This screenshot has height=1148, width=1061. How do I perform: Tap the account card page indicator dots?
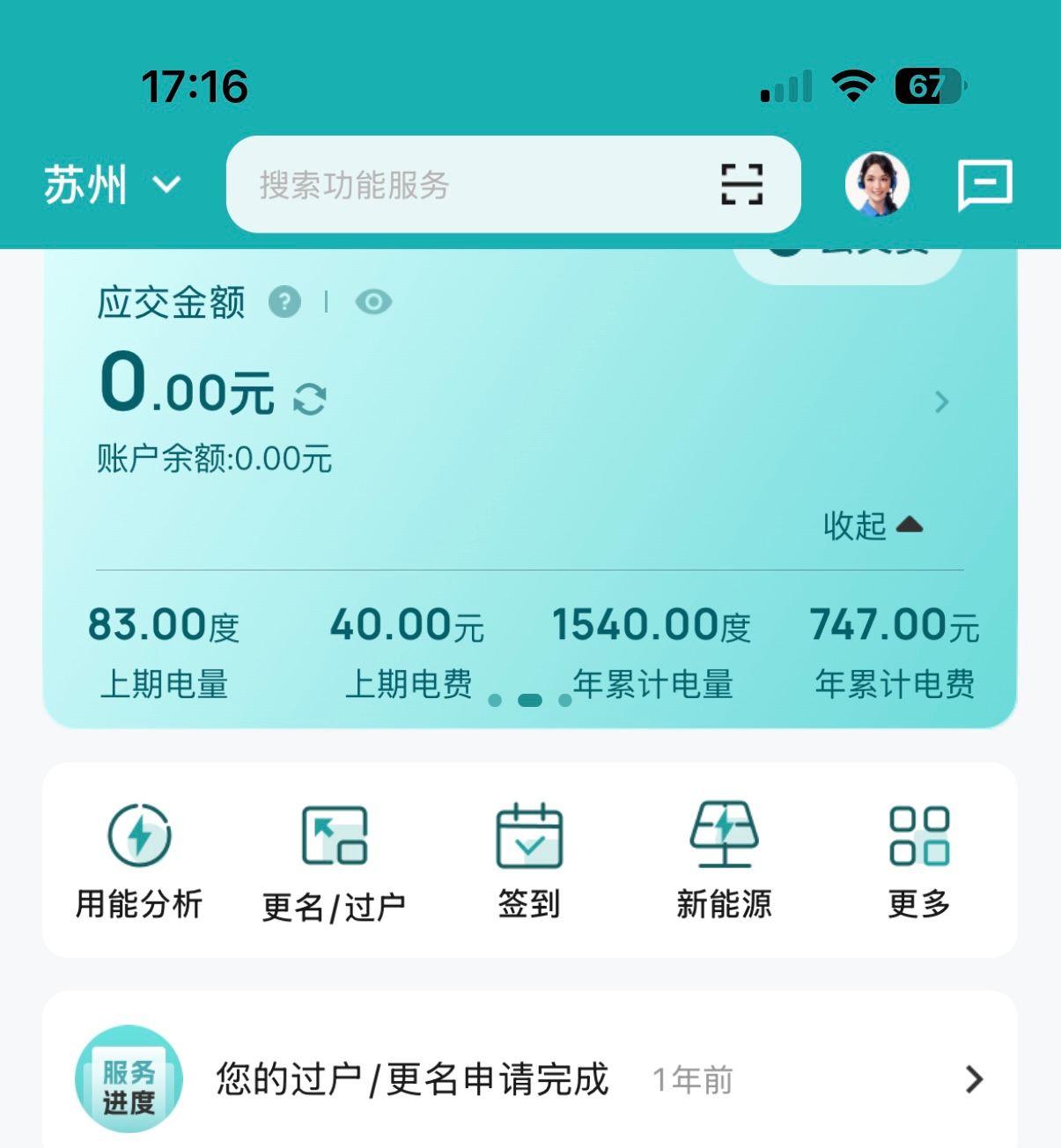coord(530,700)
